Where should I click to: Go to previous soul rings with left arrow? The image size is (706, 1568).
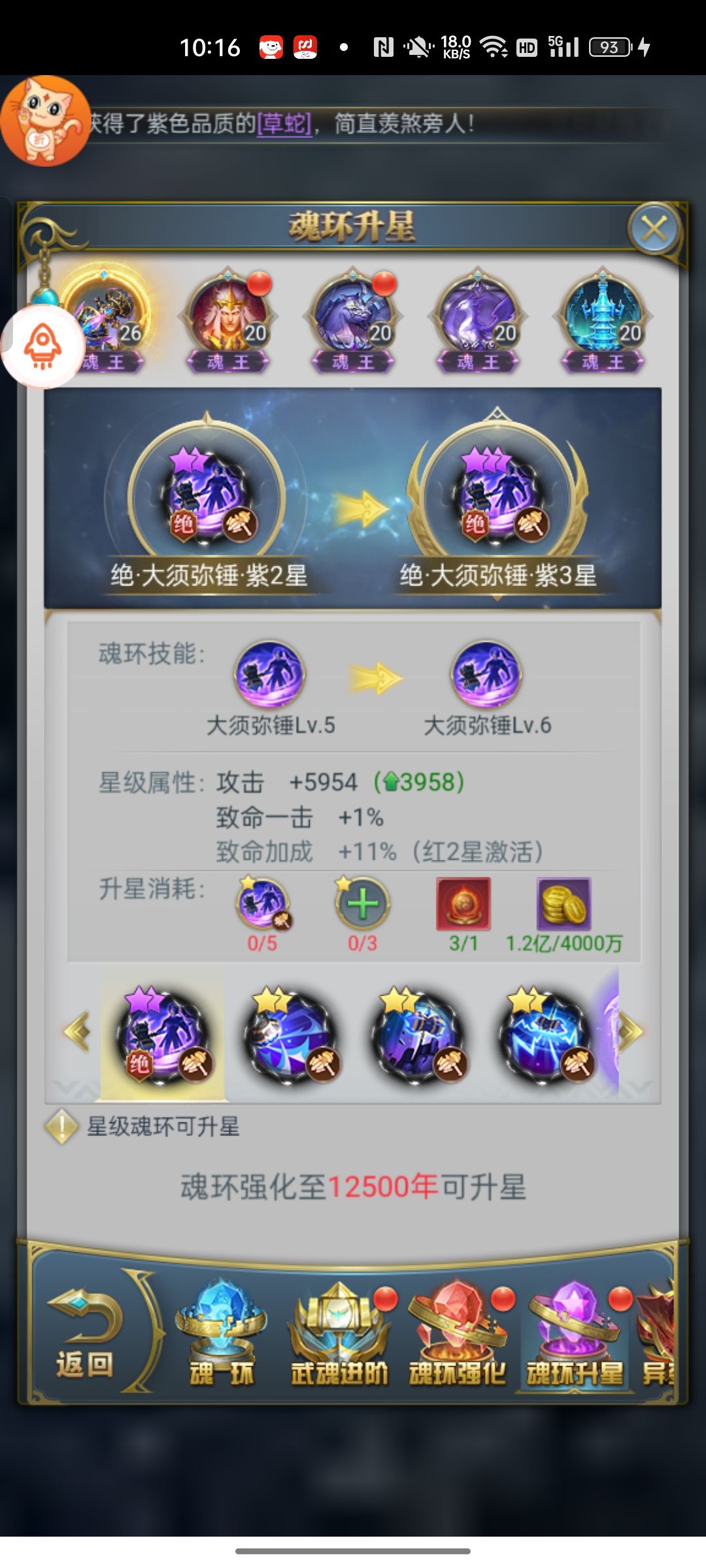coord(77,1032)
